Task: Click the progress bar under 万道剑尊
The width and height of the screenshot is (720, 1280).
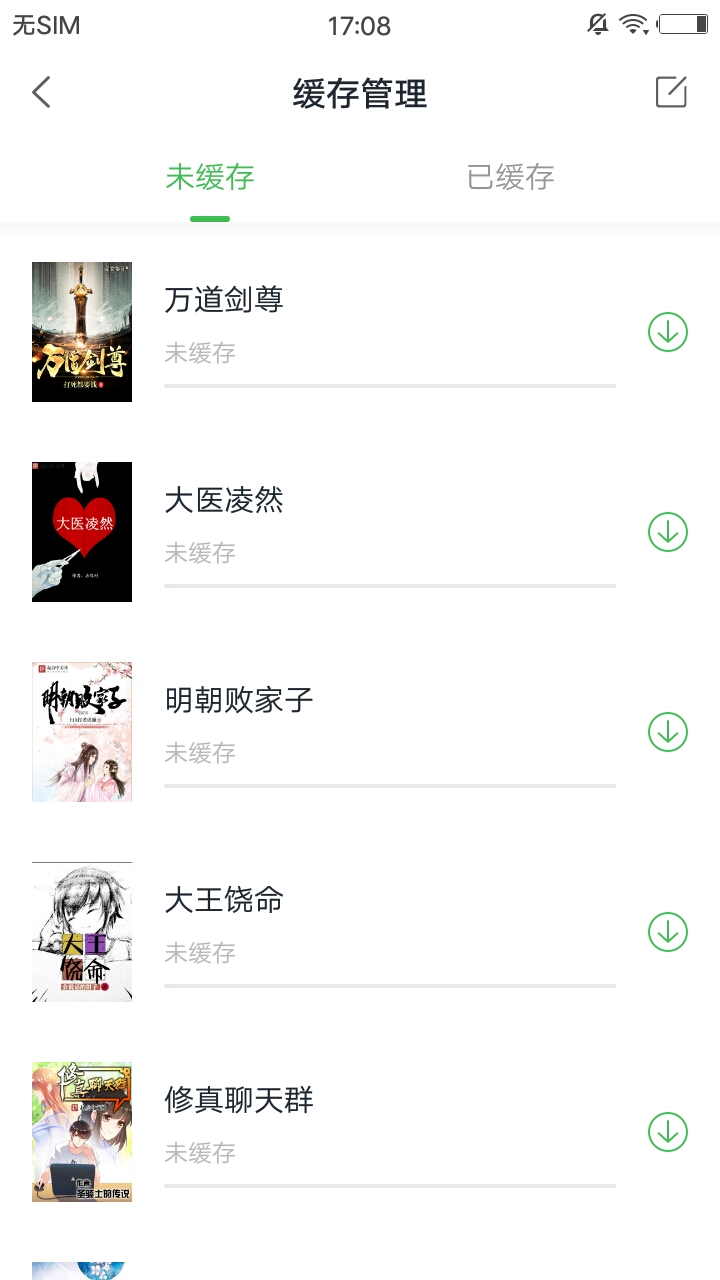Action: coord(388,385)
